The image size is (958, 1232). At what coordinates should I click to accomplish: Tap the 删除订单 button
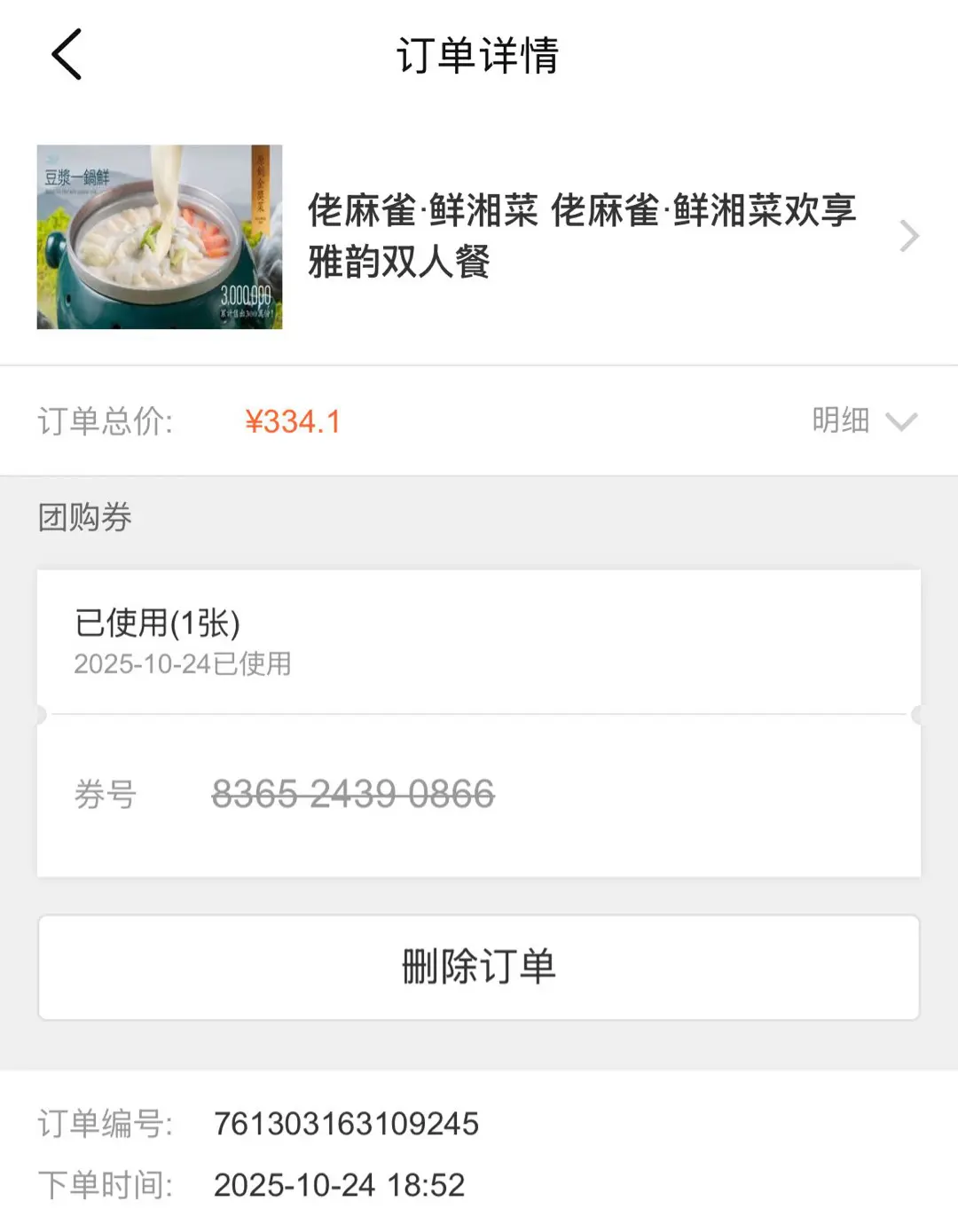pos(478,967)
